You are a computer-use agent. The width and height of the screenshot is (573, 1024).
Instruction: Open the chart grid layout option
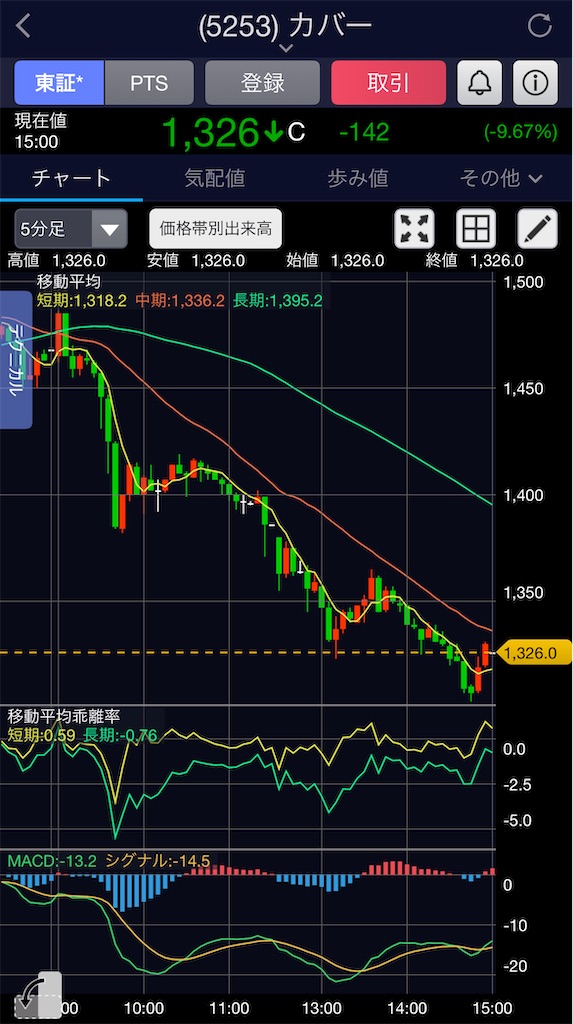pos(476,229)
